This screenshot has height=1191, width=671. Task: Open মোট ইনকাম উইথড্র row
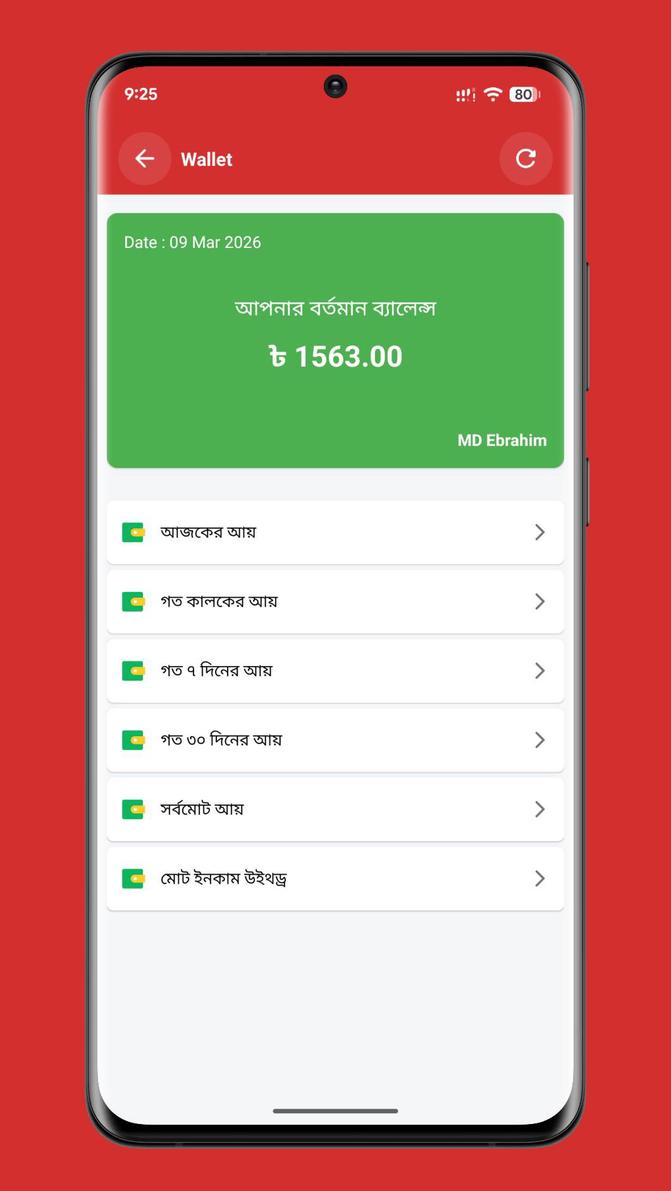[x=335, y=879]
